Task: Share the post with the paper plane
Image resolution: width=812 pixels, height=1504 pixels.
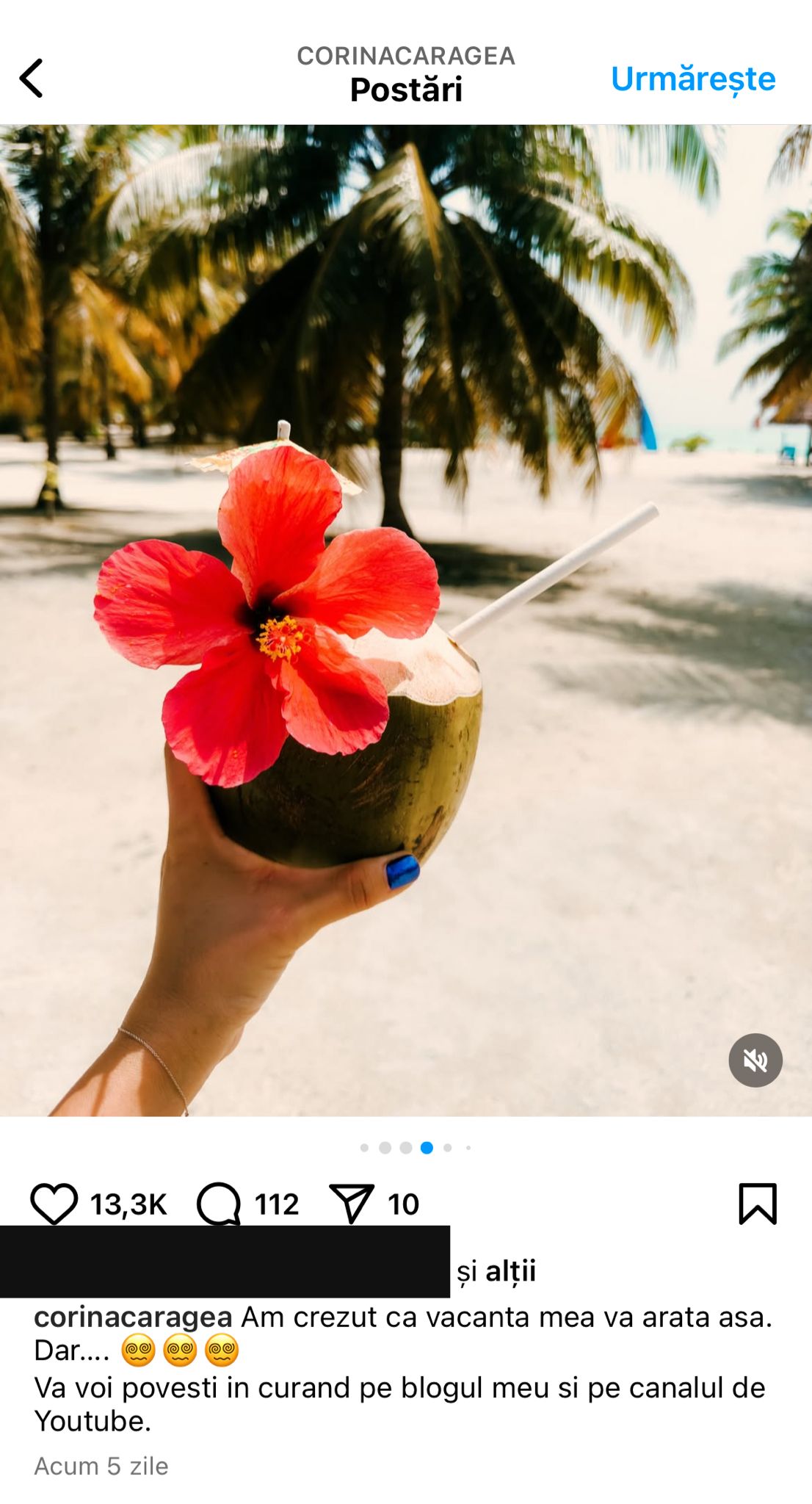Action: pos(352,1204)
